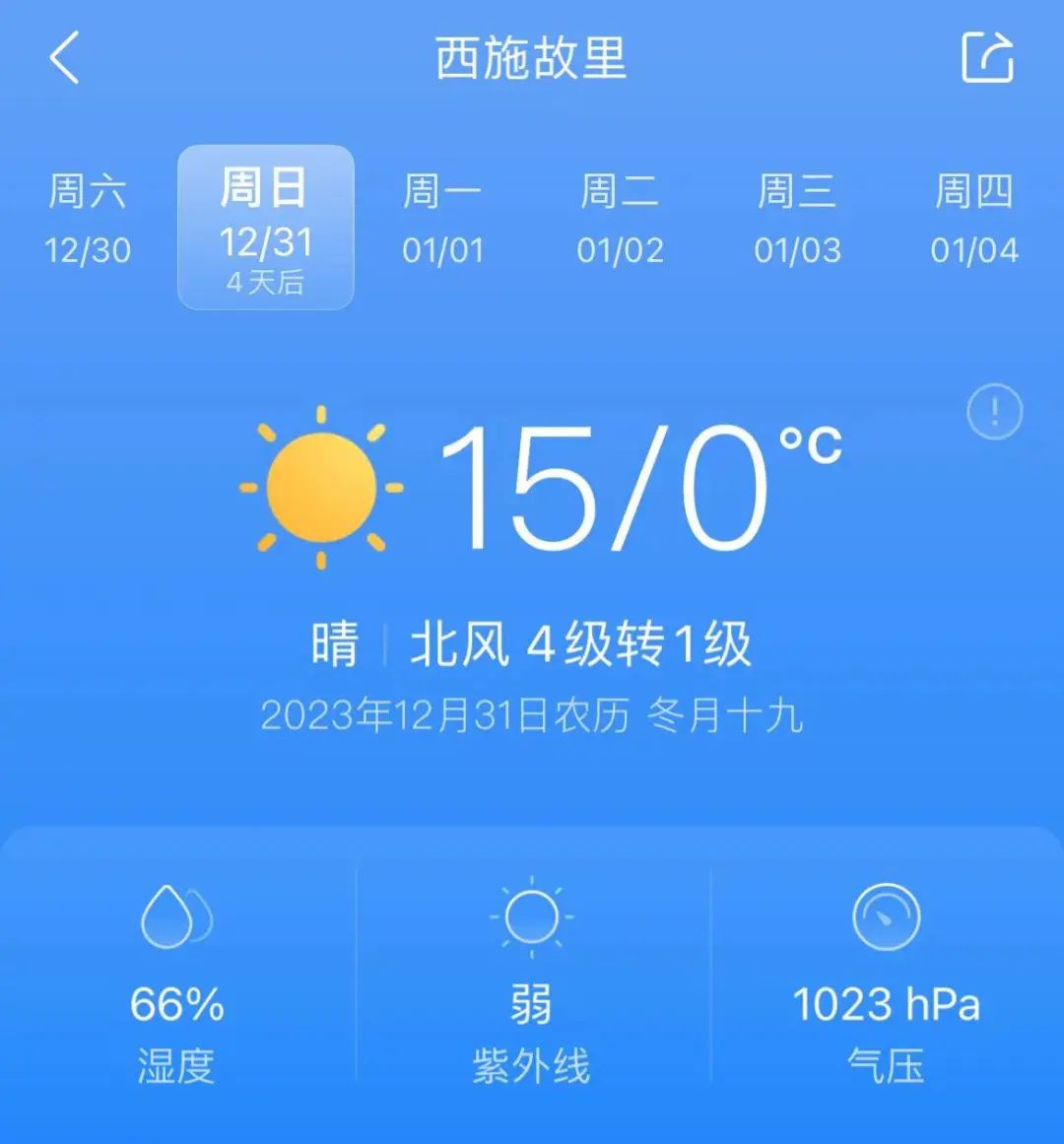The image size is (1064, 1144).
Task: Select the 周日 12/31 forecast tab
Action: click(x=265, y=228)
